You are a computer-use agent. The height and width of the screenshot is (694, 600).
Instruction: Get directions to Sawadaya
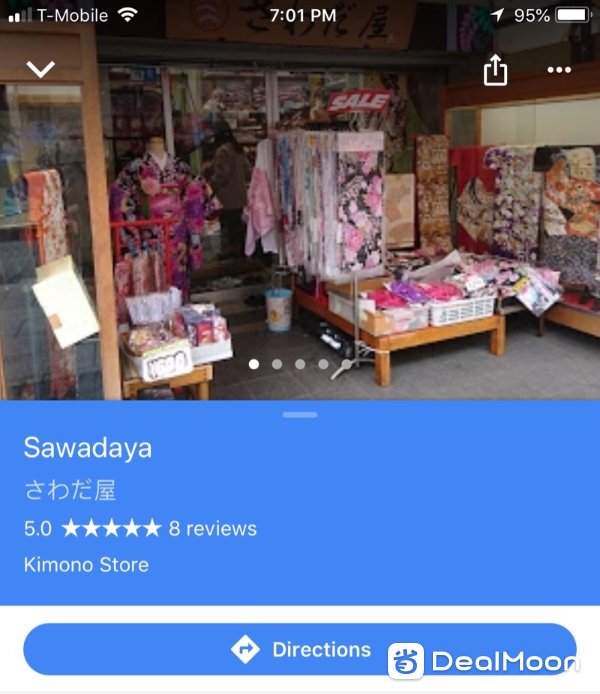point(300,650)
